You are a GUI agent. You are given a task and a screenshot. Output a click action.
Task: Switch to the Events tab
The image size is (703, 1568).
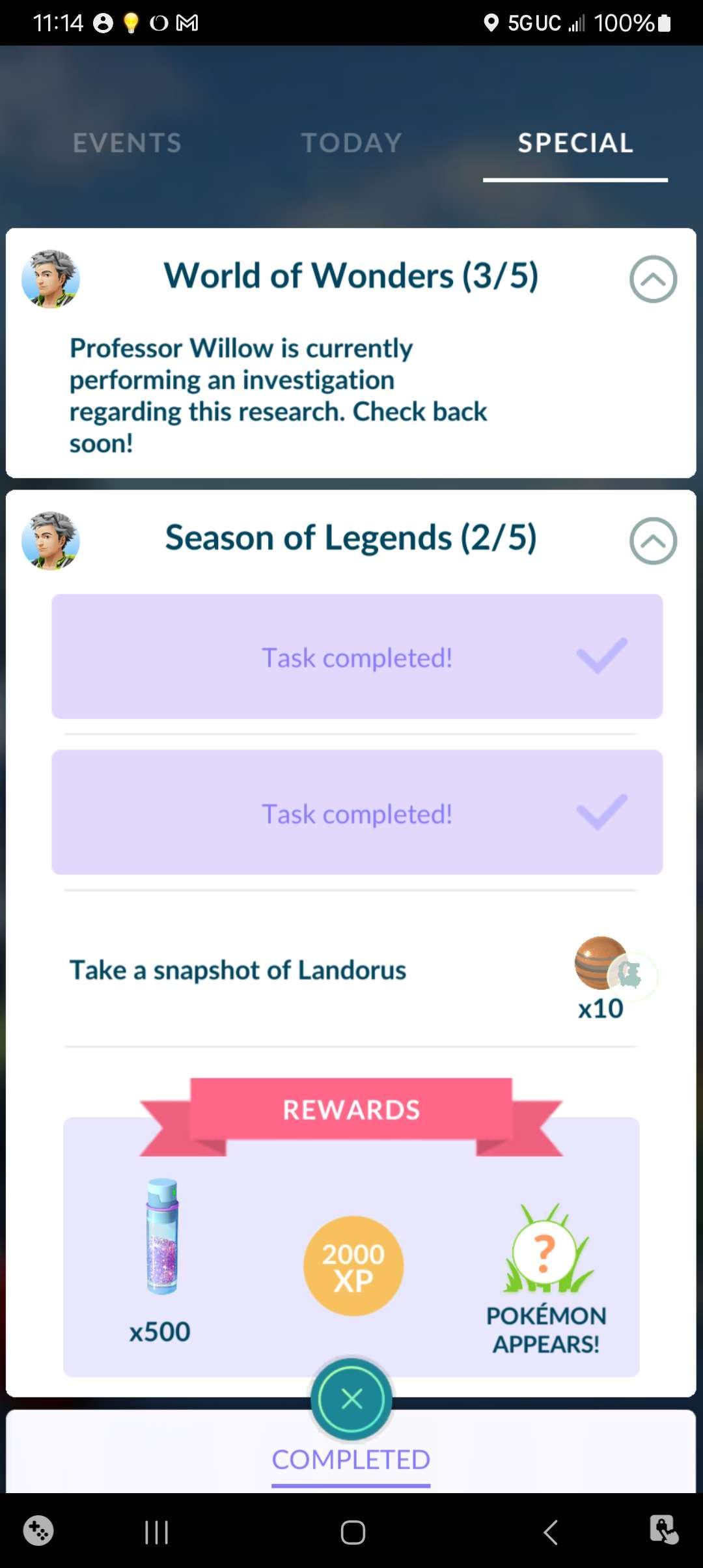pos(127,143)
